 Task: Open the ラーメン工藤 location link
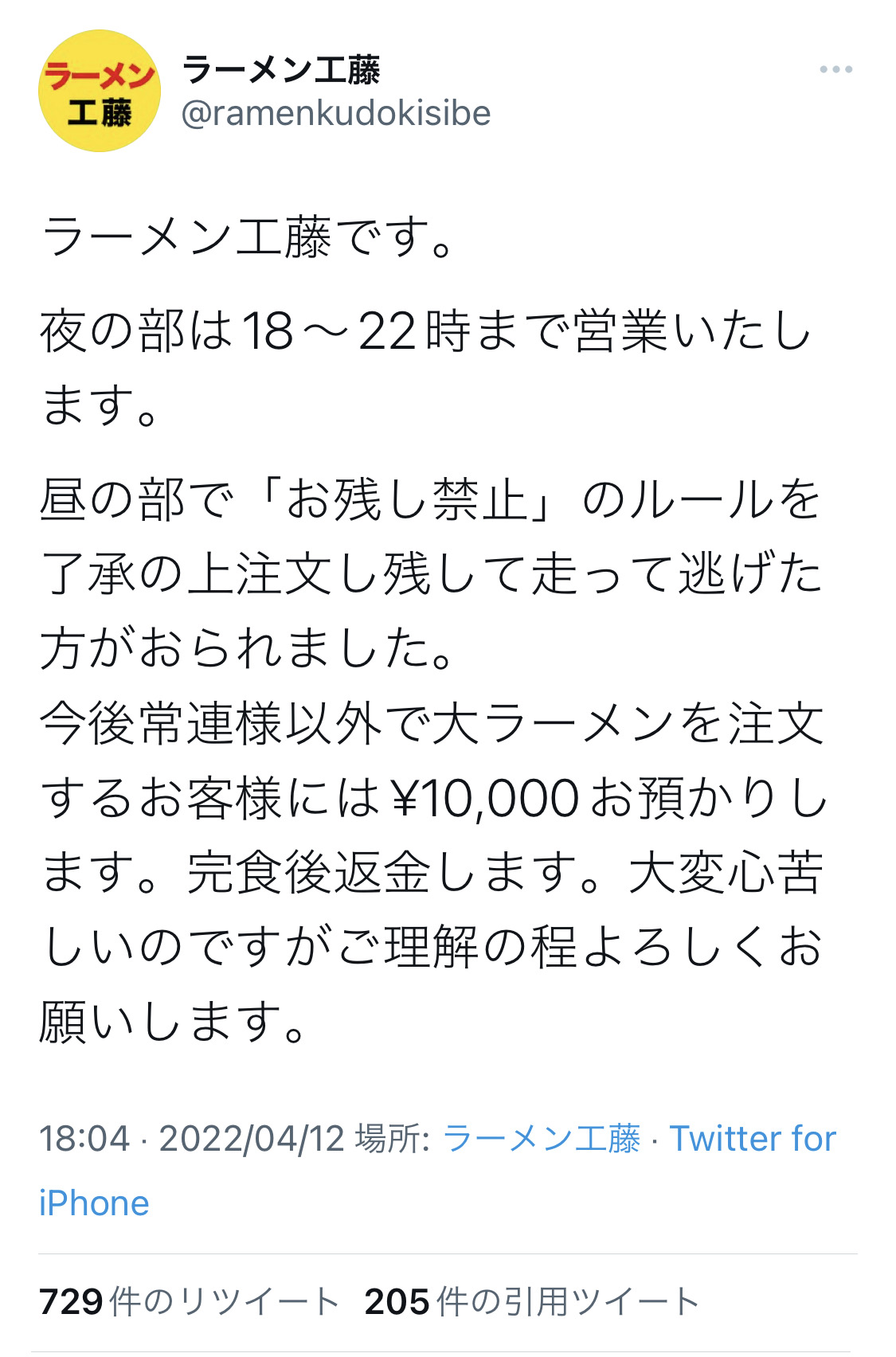(541, 1138)
